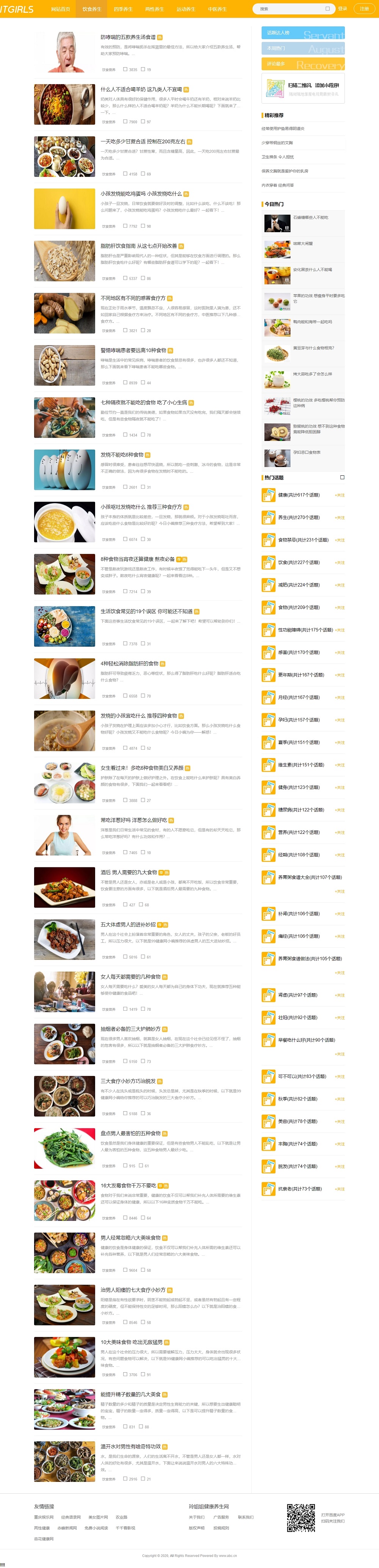Open friend link 重庆娱乐网
Screen dimensions: 379x1568
pyautogui.click(x=44, y=1517)
